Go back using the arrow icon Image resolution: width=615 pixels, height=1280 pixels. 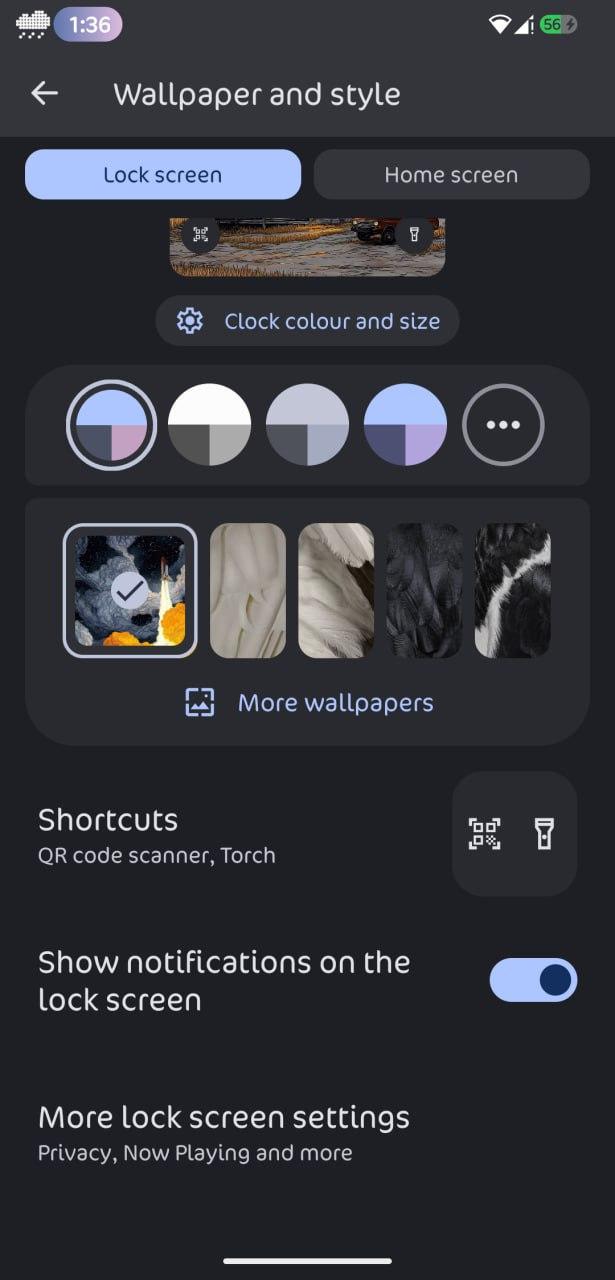point(45,94)
